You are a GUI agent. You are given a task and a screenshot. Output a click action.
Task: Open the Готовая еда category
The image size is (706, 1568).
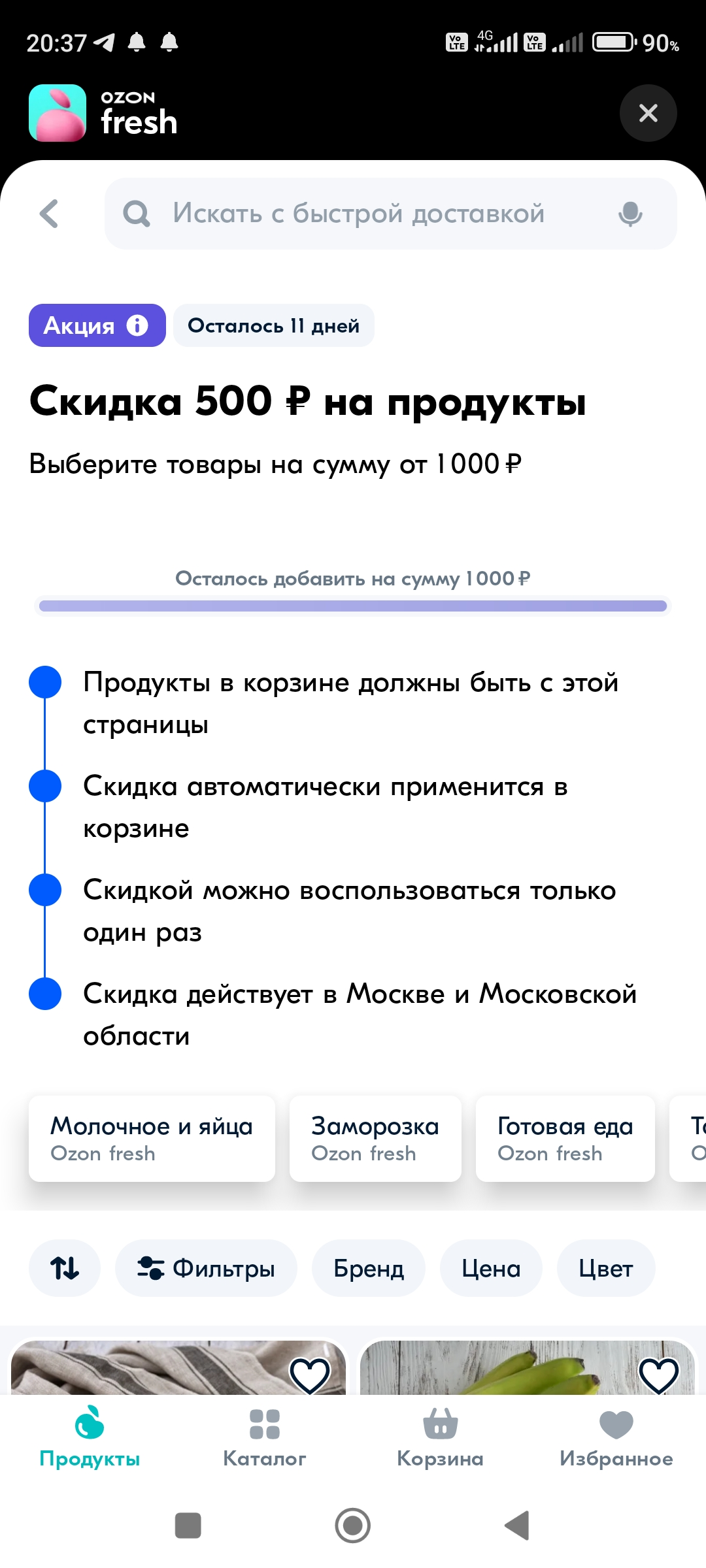point(565,1139)
